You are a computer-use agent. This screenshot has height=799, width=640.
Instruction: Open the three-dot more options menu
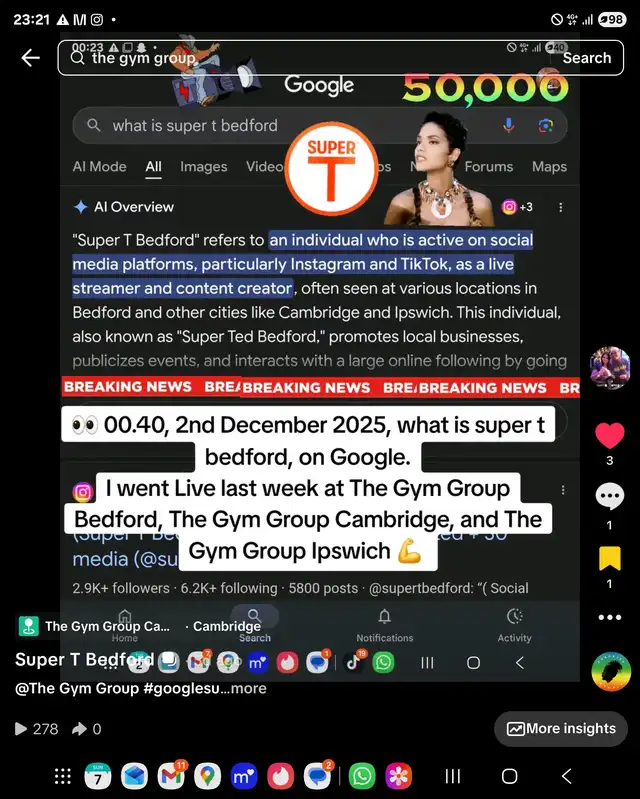(610, 617)
